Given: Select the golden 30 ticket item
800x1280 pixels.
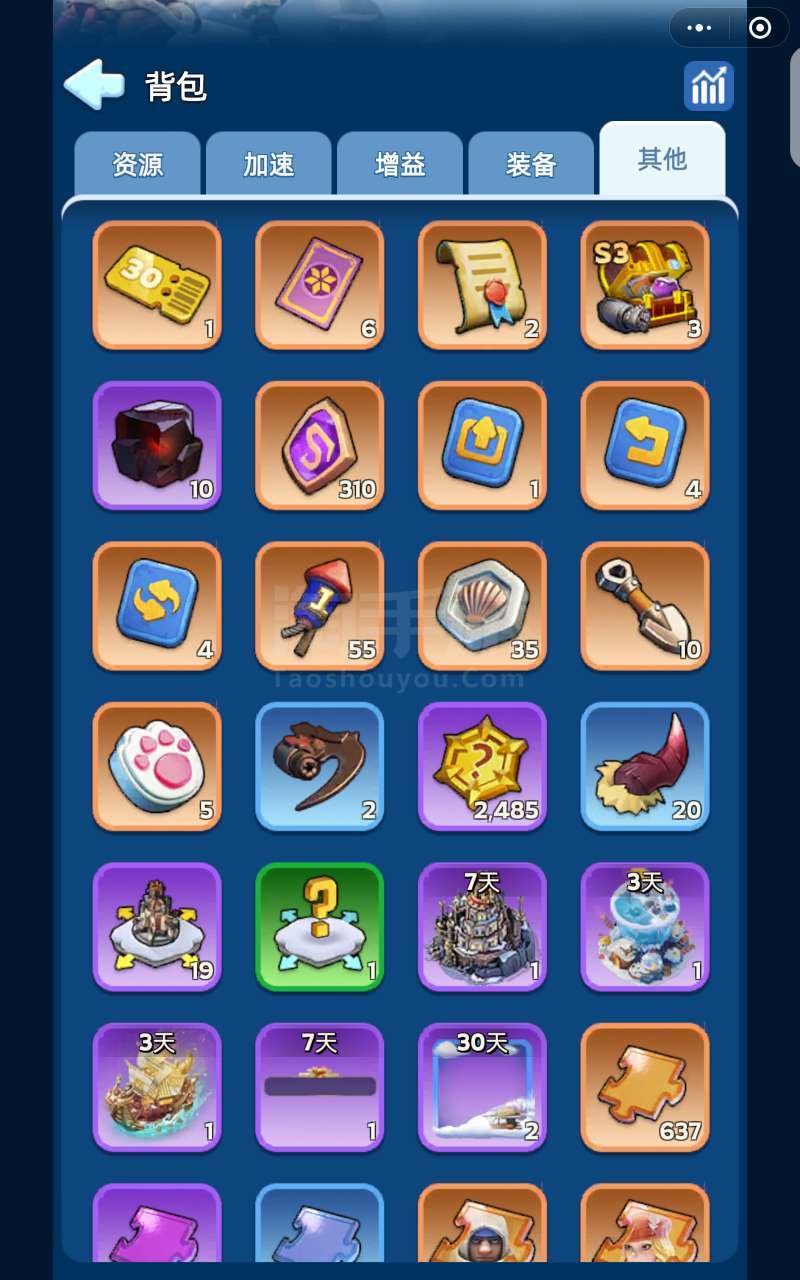Looking at the screenshot, I should [x=157, y=285].
